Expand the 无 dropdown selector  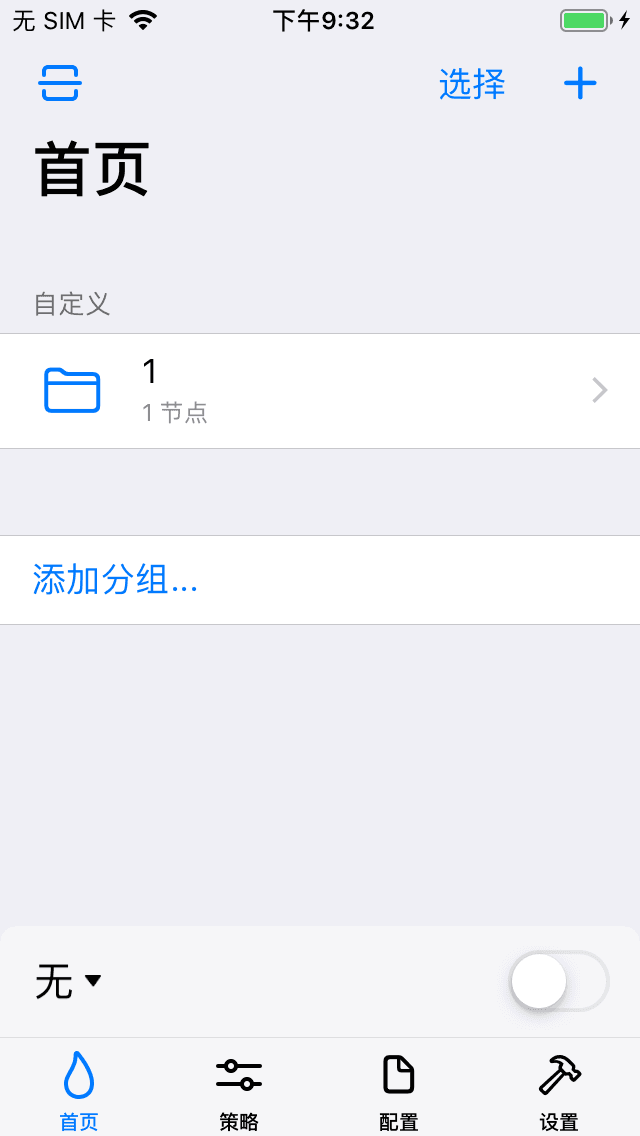pos(69,981)
